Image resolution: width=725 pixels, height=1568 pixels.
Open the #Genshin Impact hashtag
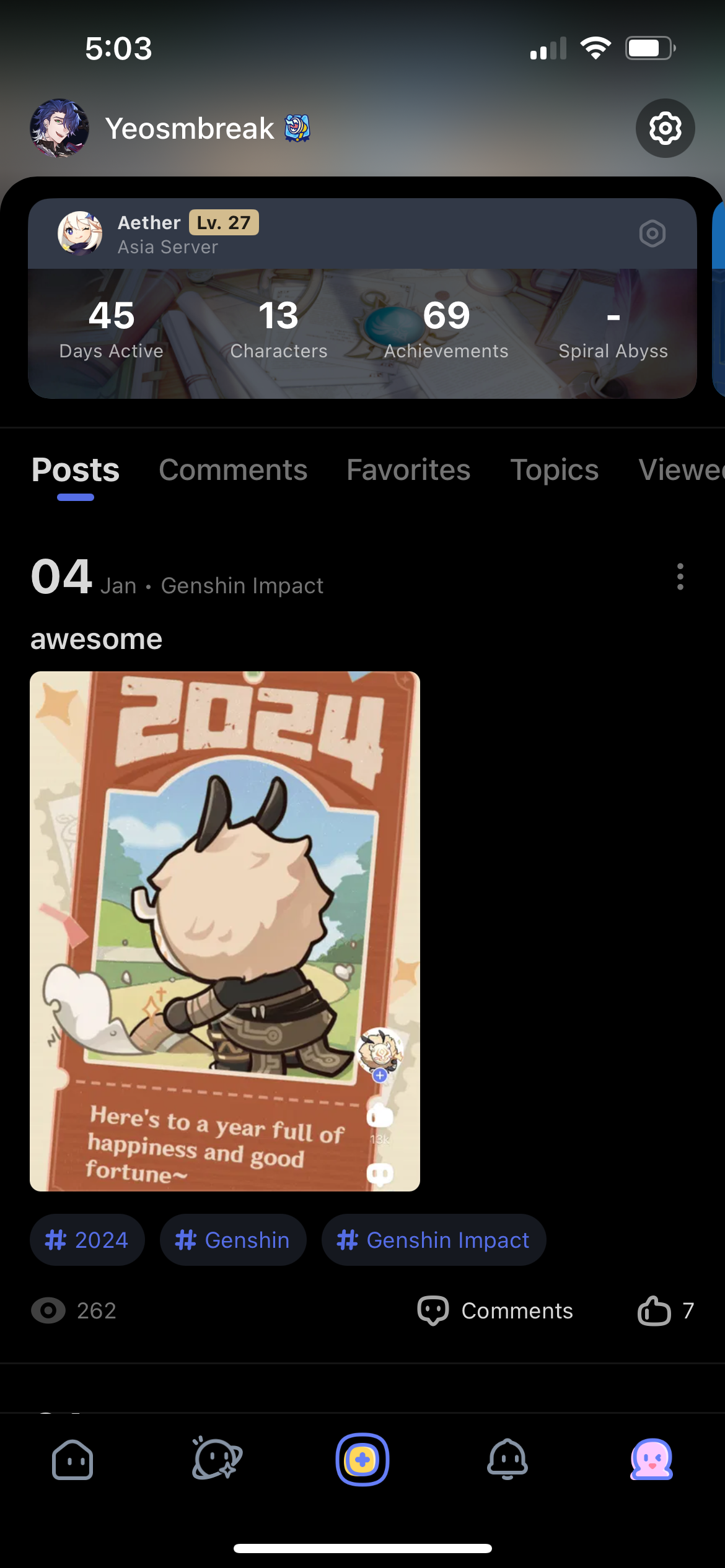(433, 1239)
